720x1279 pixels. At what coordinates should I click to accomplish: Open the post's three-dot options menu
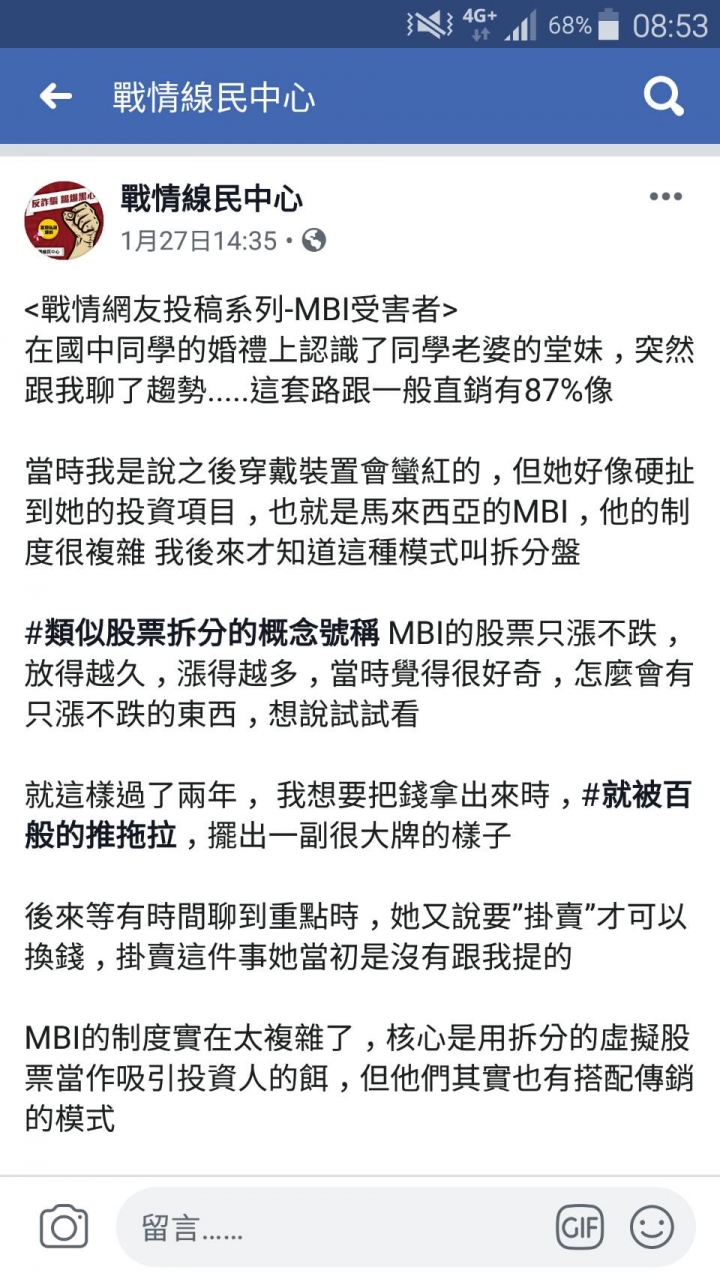tap(665, 197)
